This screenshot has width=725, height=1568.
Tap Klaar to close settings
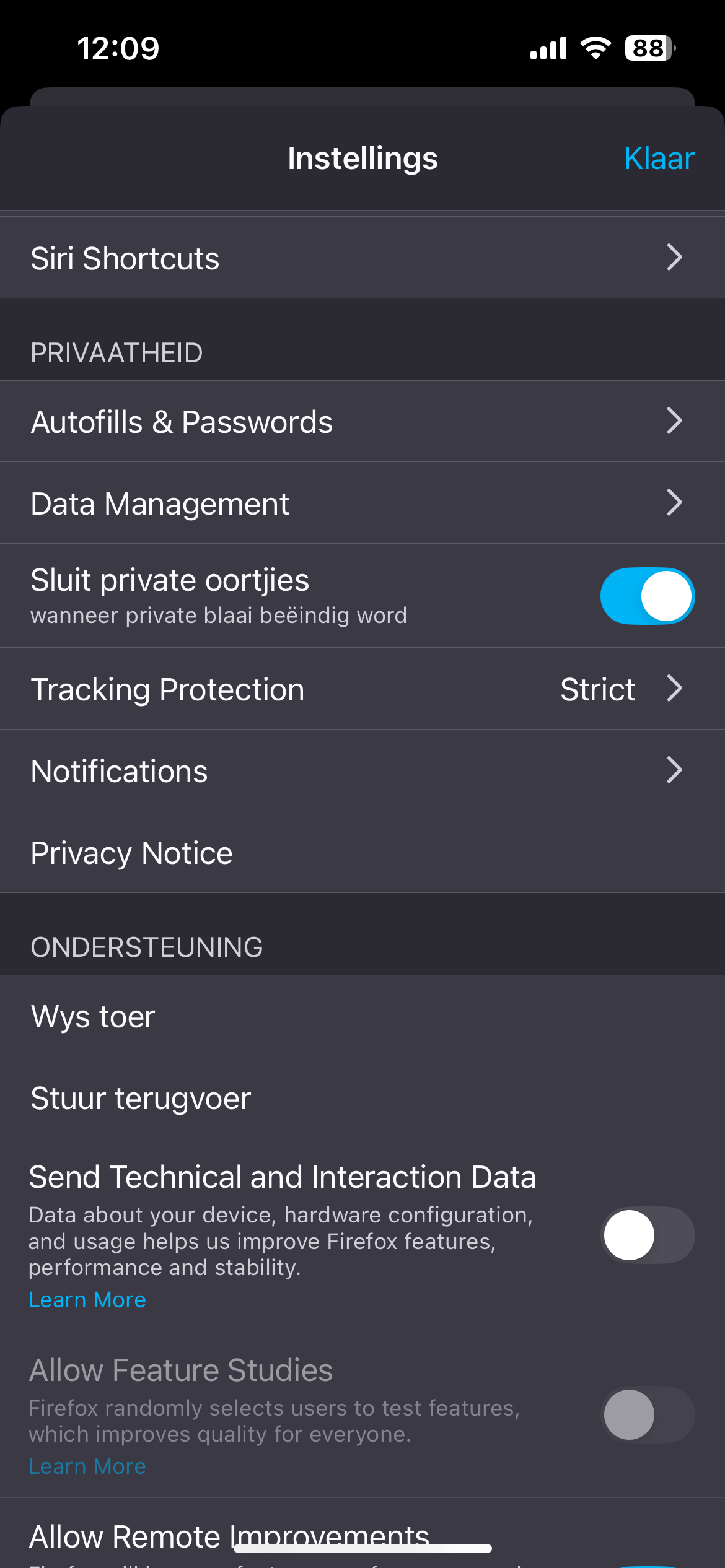[659, 159]
